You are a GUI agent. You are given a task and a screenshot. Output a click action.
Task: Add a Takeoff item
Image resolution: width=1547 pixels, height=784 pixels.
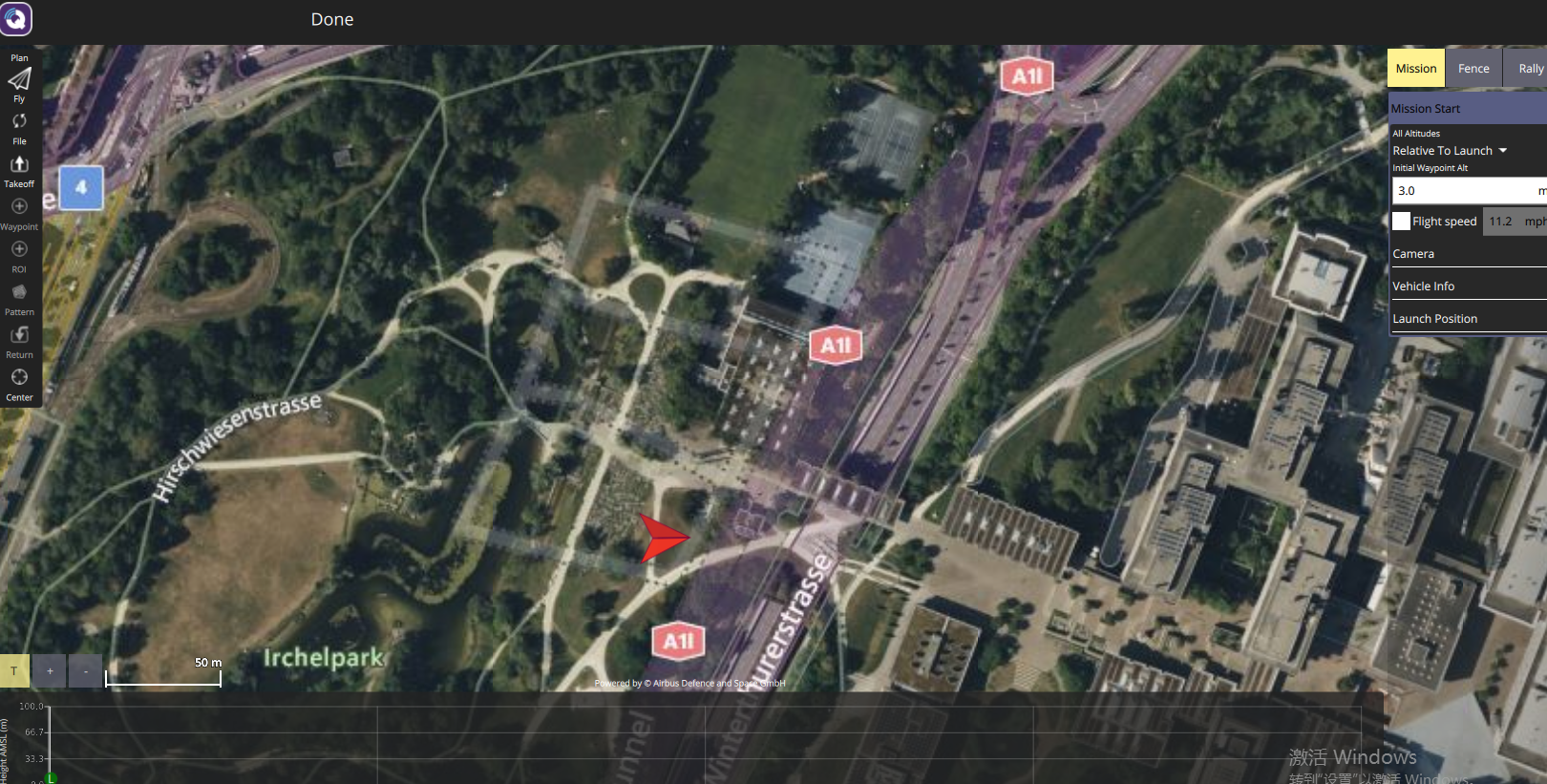(x=19, y=169)
